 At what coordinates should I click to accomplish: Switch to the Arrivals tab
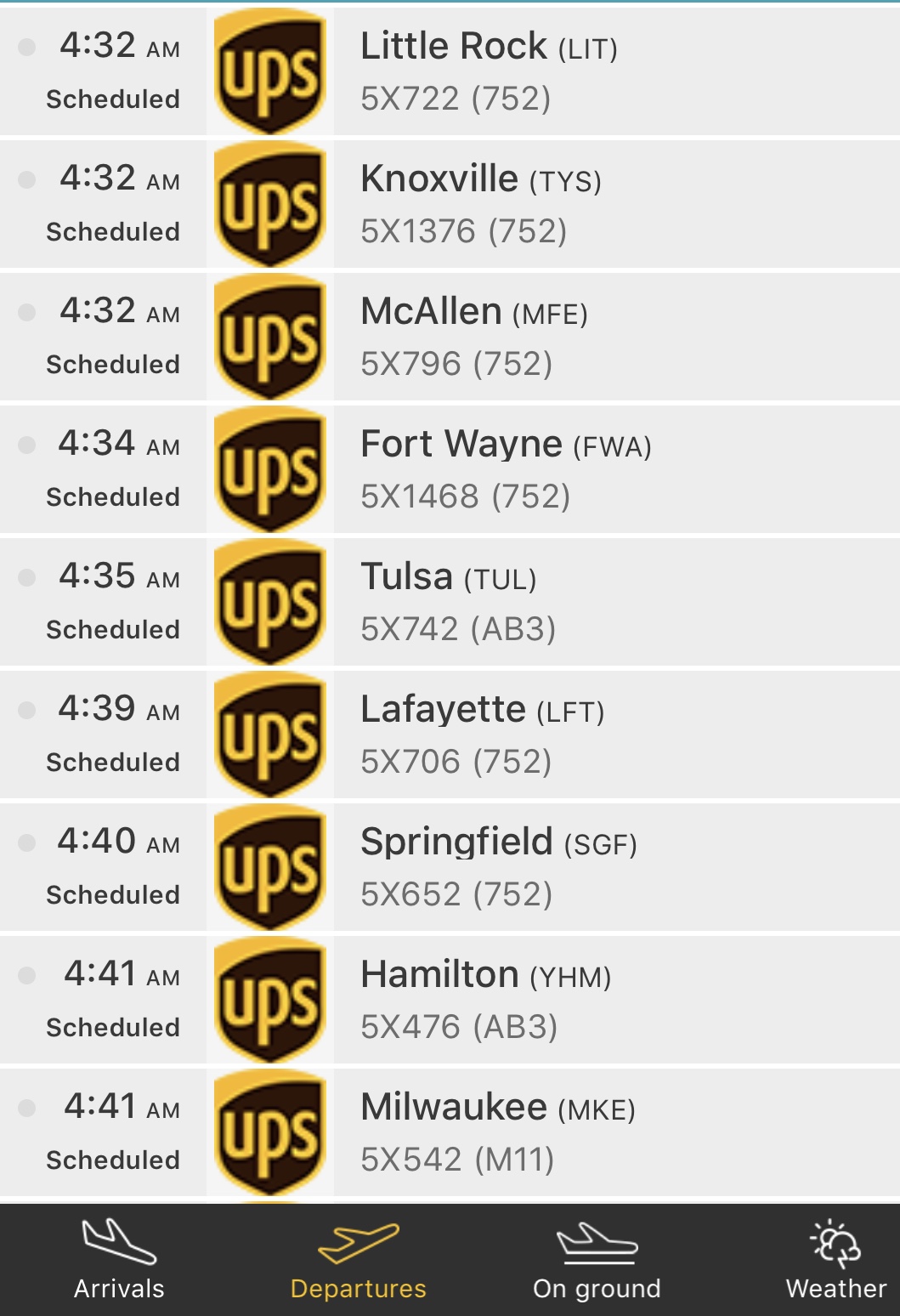119,1260
